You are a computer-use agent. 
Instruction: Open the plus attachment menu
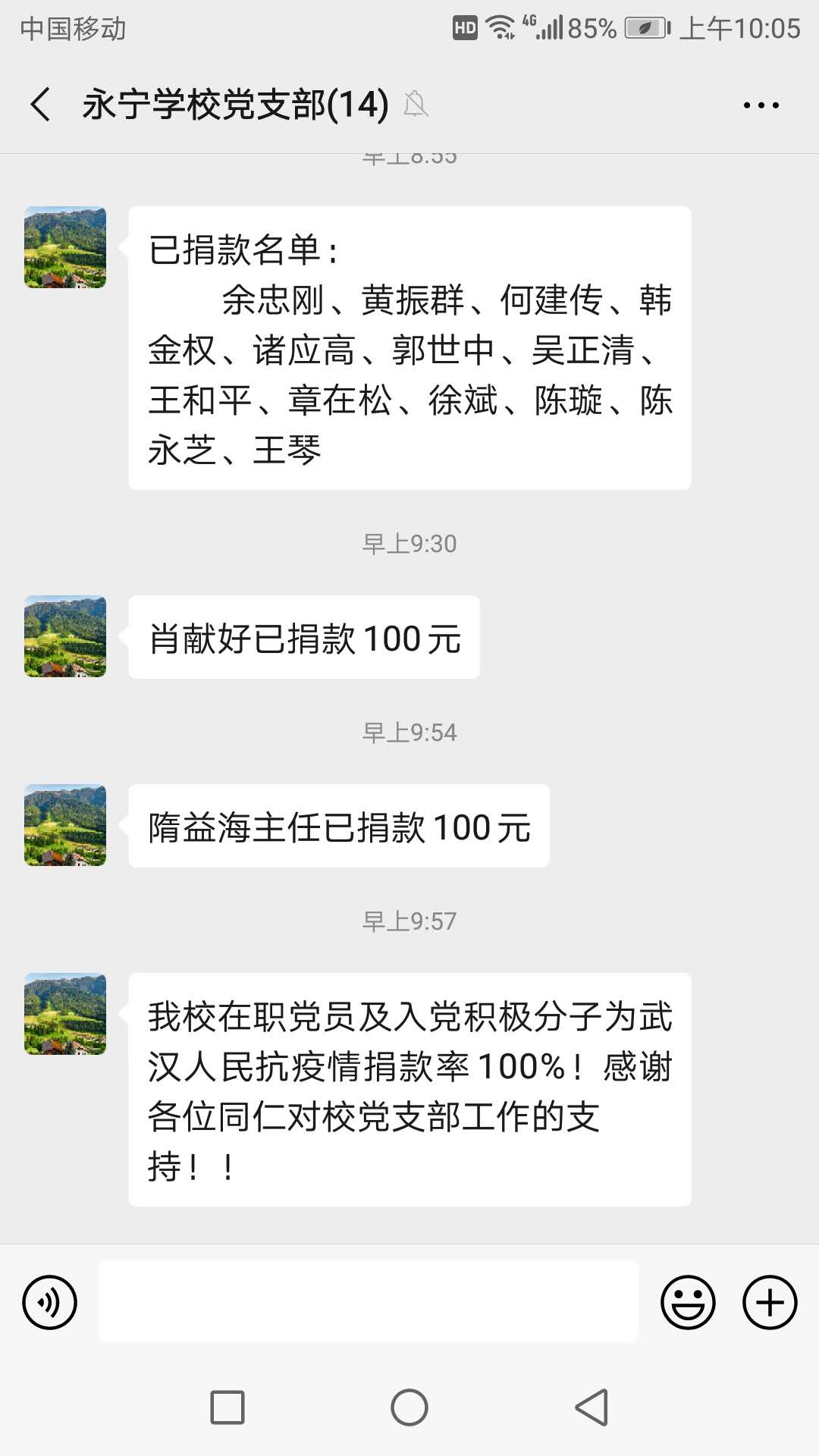pos(770,1302)
